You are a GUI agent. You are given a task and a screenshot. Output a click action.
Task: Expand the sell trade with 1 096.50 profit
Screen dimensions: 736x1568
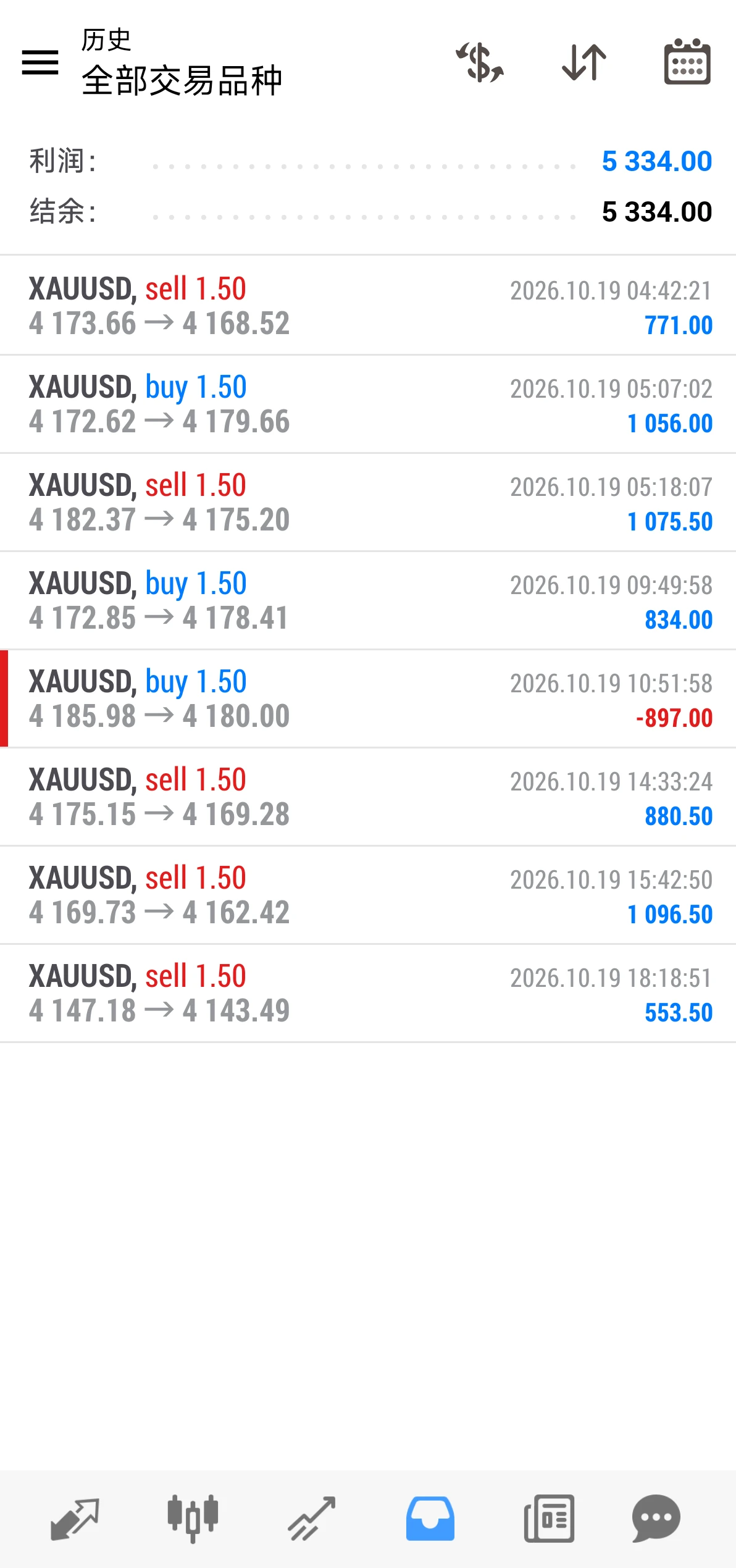[x=368, y=895]
